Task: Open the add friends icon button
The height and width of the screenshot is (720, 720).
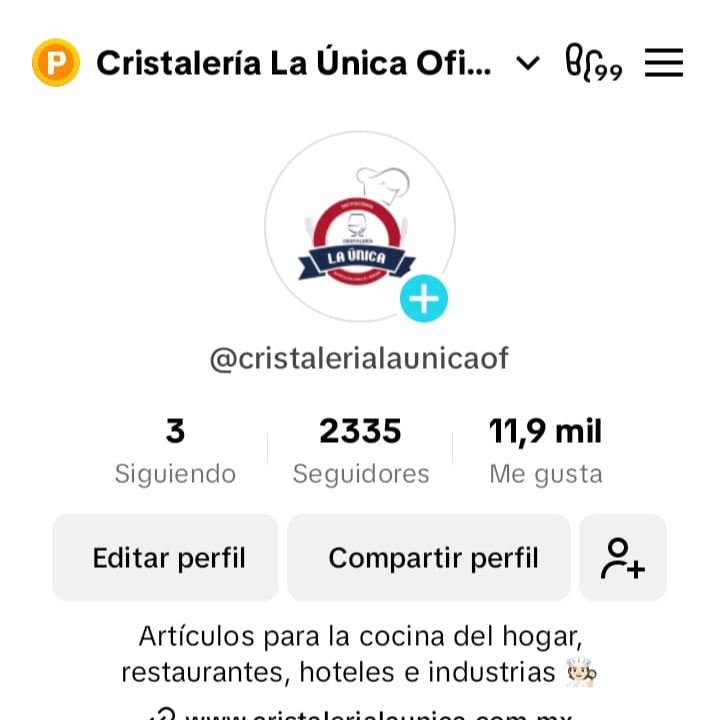Action: (622, 558)
